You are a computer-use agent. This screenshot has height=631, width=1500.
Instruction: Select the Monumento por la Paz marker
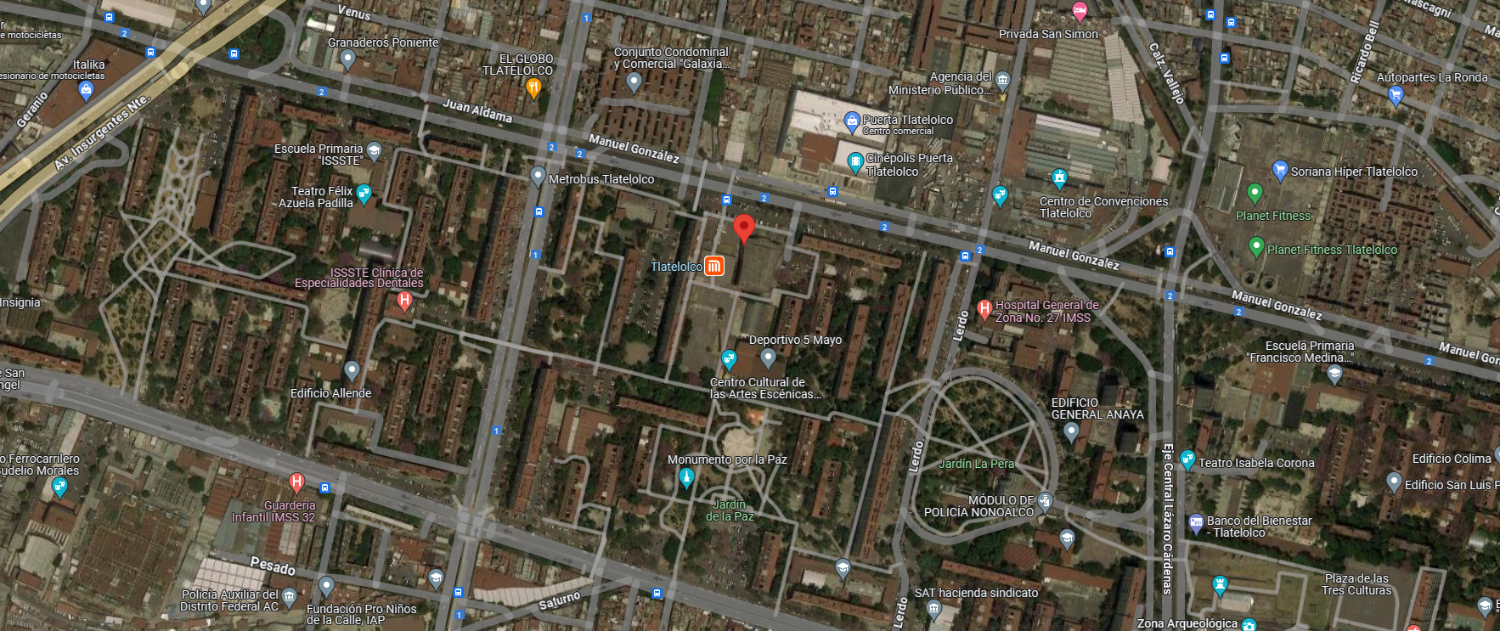click(686, 479)
